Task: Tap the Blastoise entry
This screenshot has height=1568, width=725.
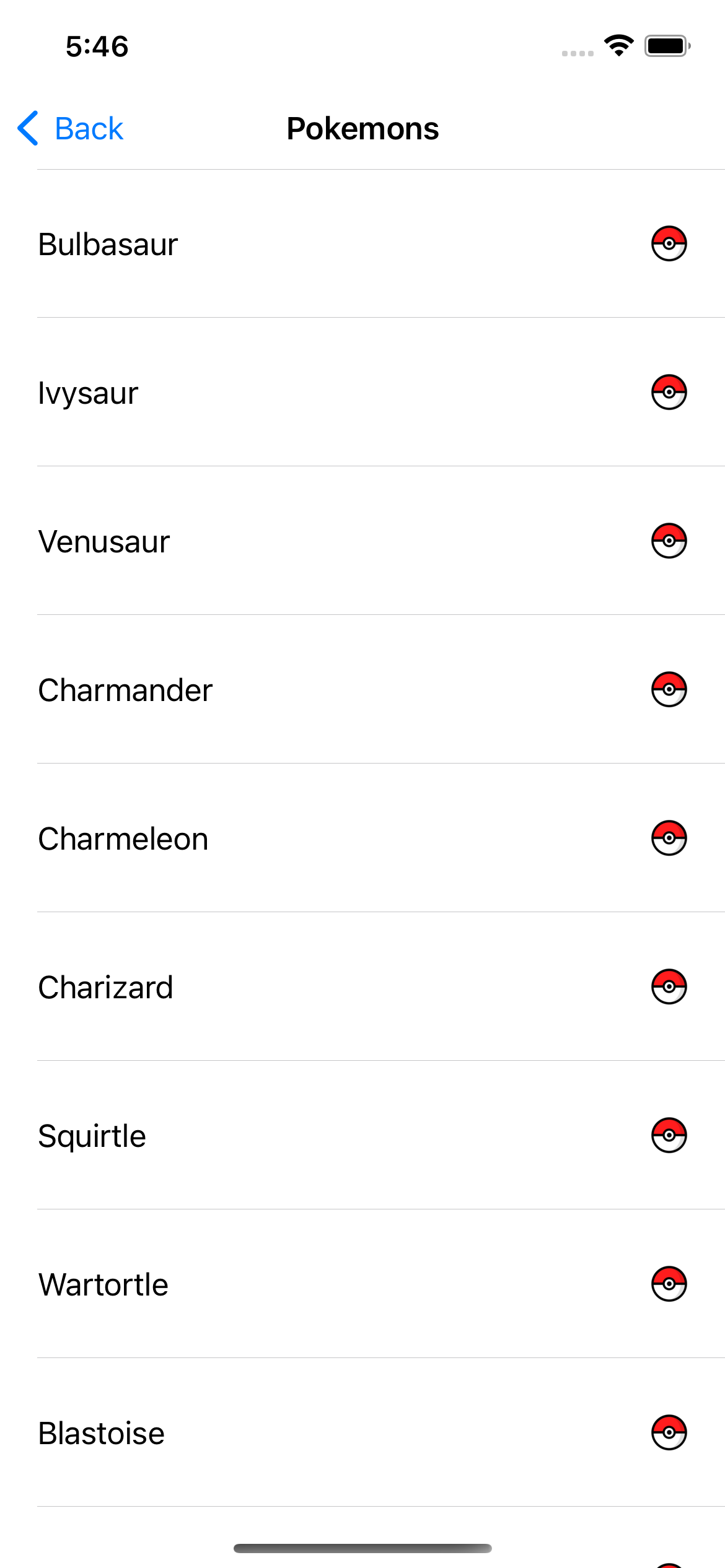Action: click(x=102, y=1433)
